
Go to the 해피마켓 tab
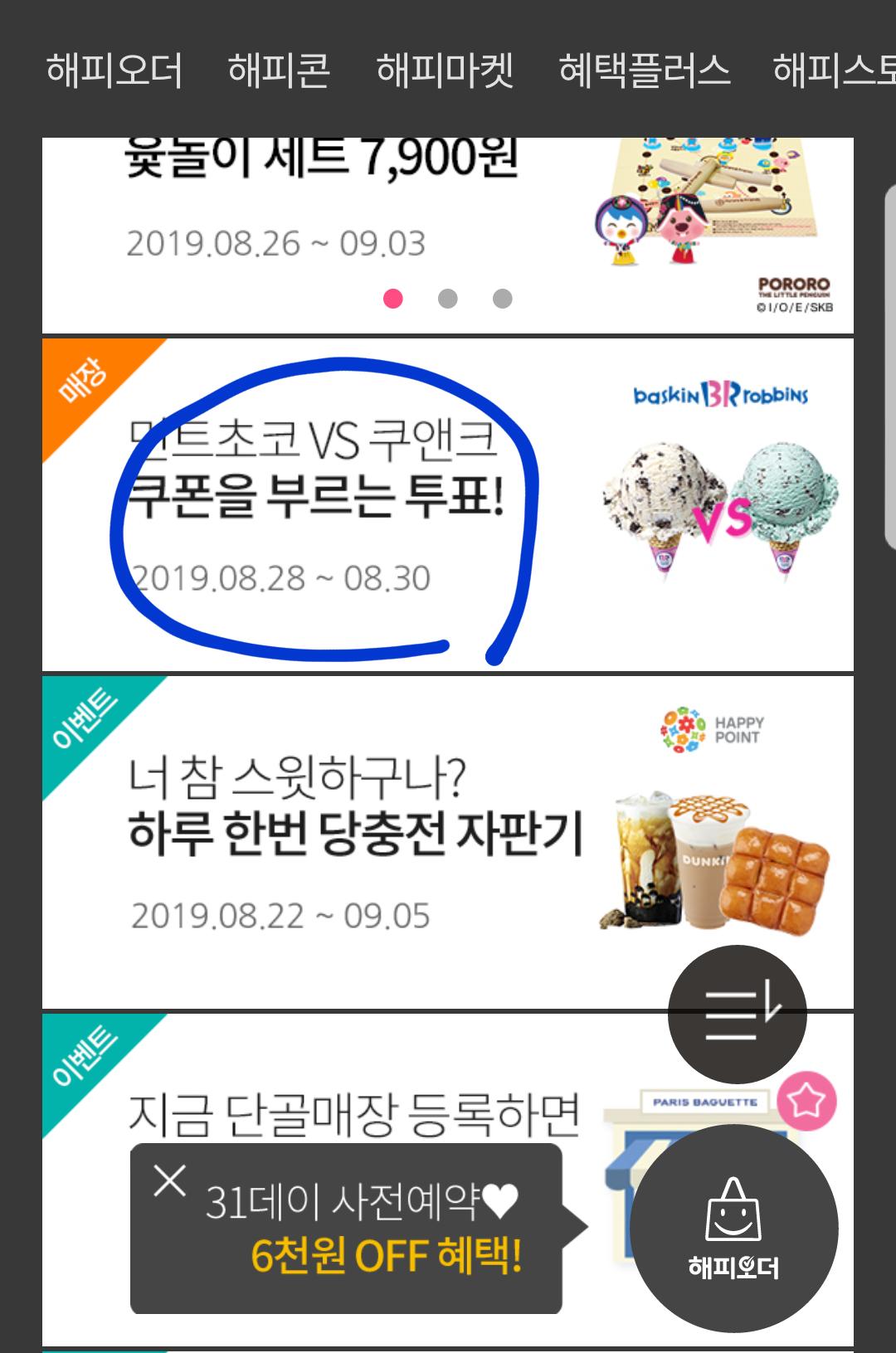click(x=445, y=70)
